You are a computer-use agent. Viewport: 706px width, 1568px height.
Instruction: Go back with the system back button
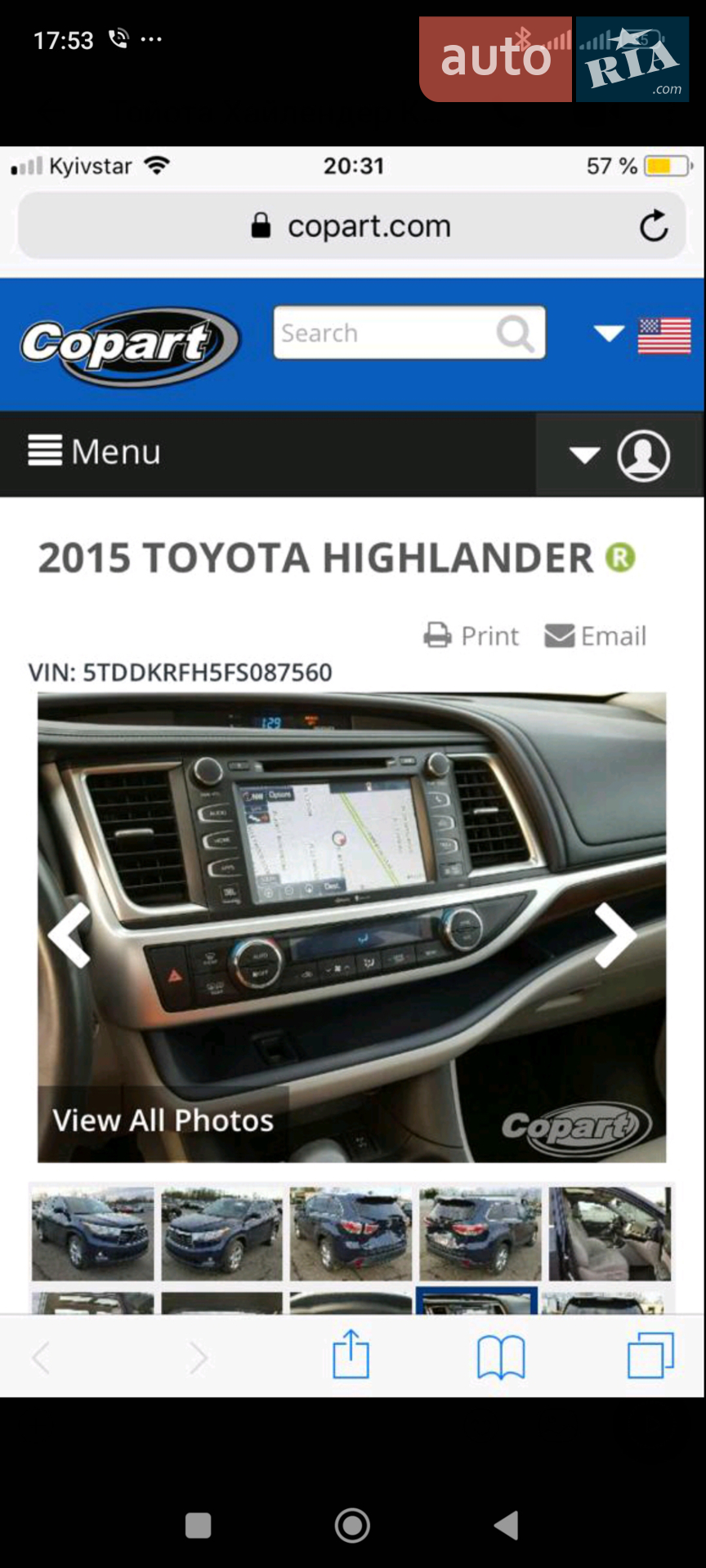[507, 1525]
